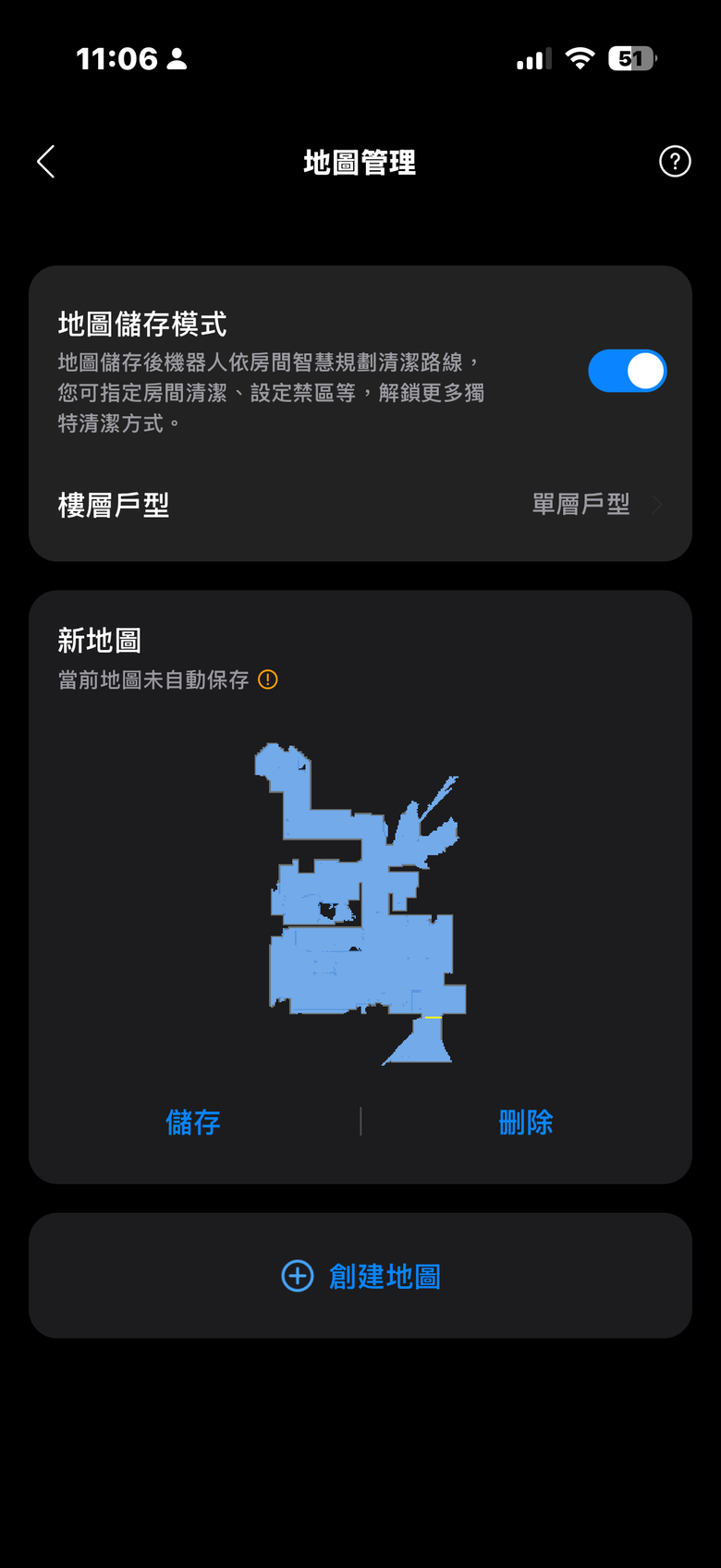Delete the current map using 刪除
The width and height of the screenshot is (721, 1568).
pyautogui.click(x=526, y=1121)
